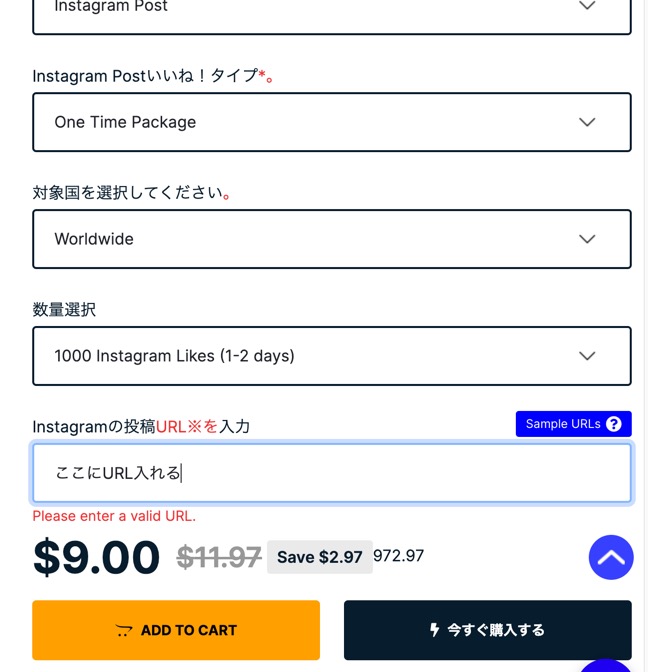Open the Worldwide country dropdown

coord(331,239)
